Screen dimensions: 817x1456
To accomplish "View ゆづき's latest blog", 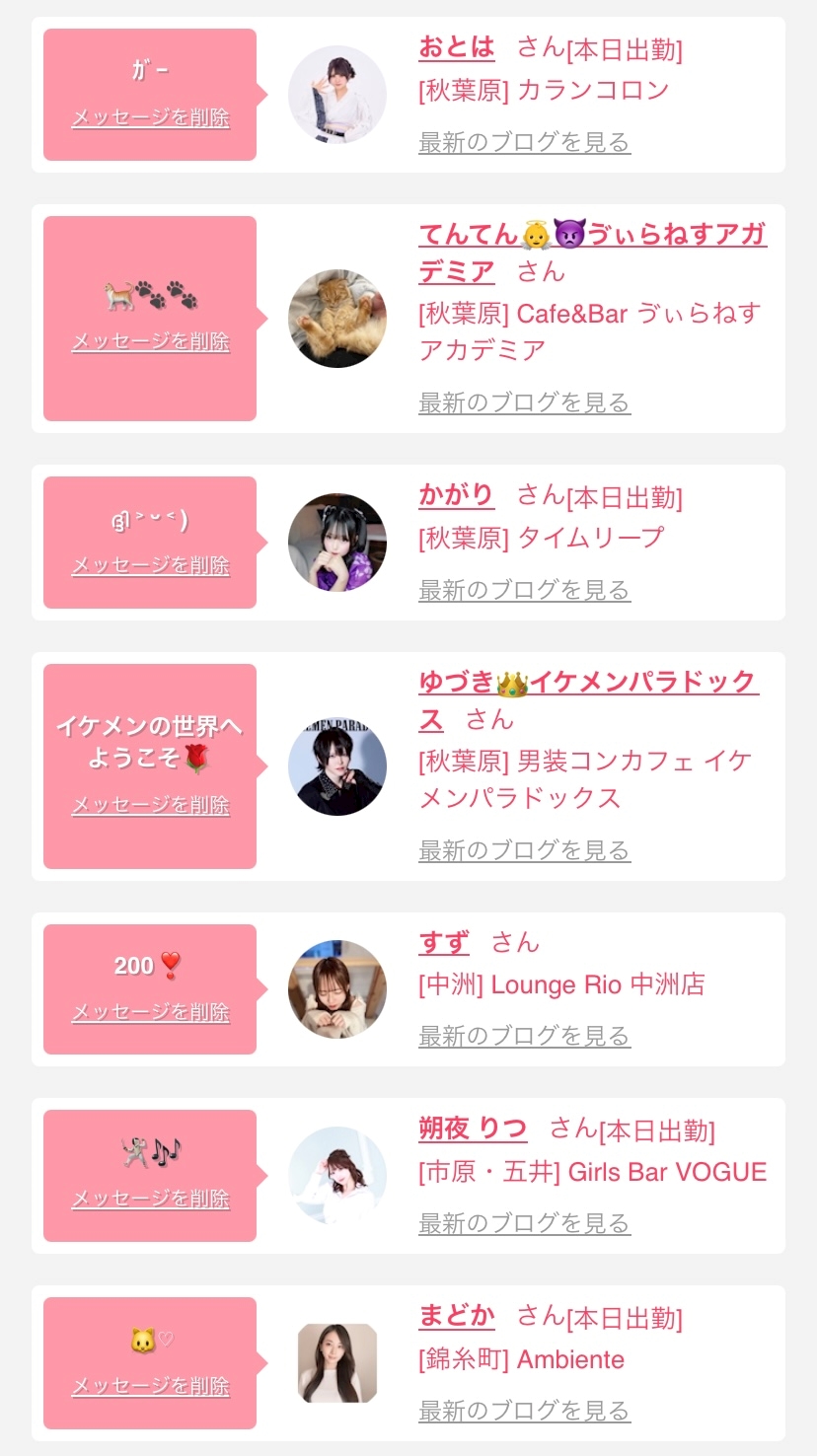I will [524, 850].
